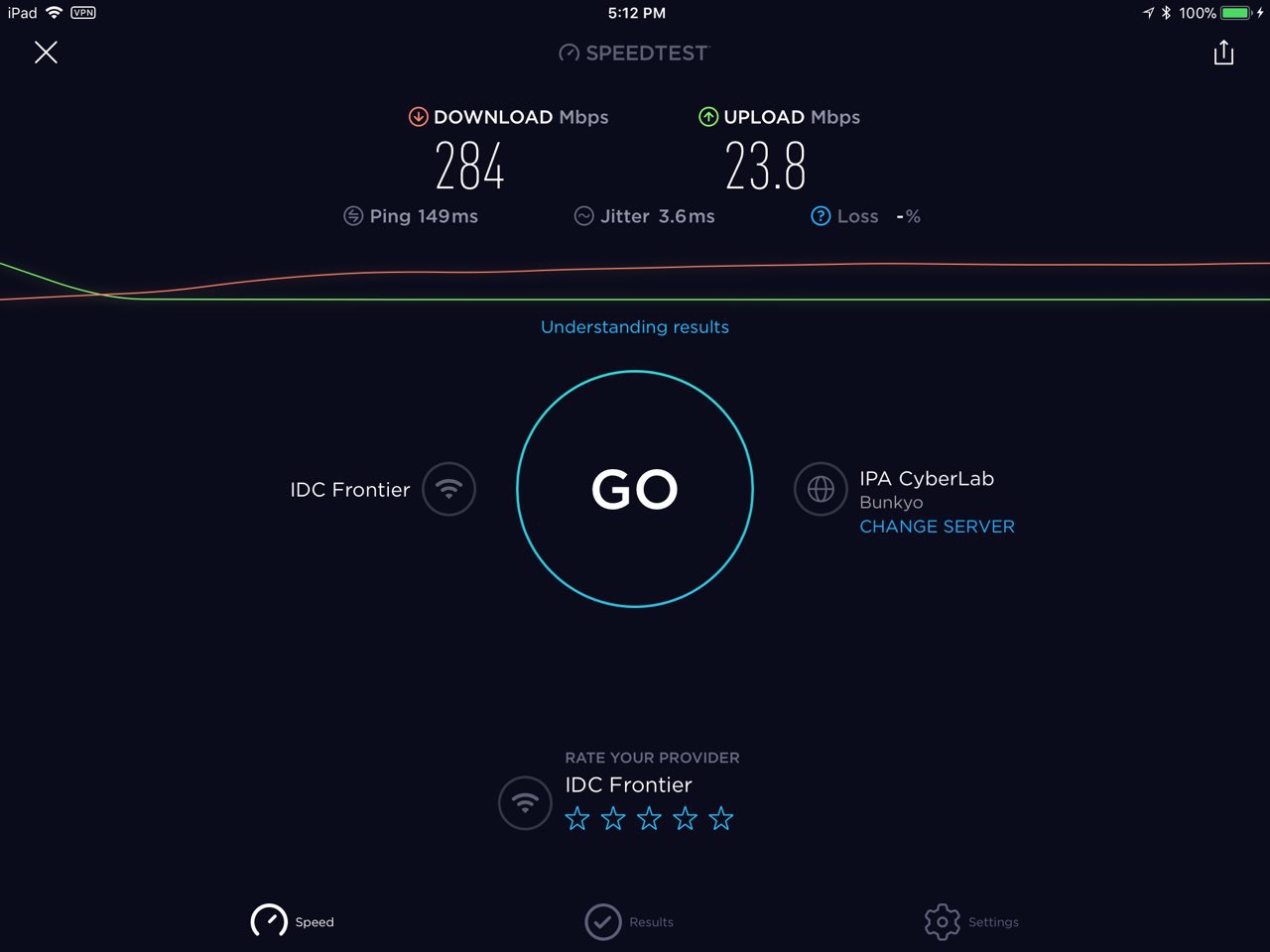Image resolution: width=1270 pixels, height=952 pixels.
Task: Close the speed test results
Action: (x=46, y=53)
